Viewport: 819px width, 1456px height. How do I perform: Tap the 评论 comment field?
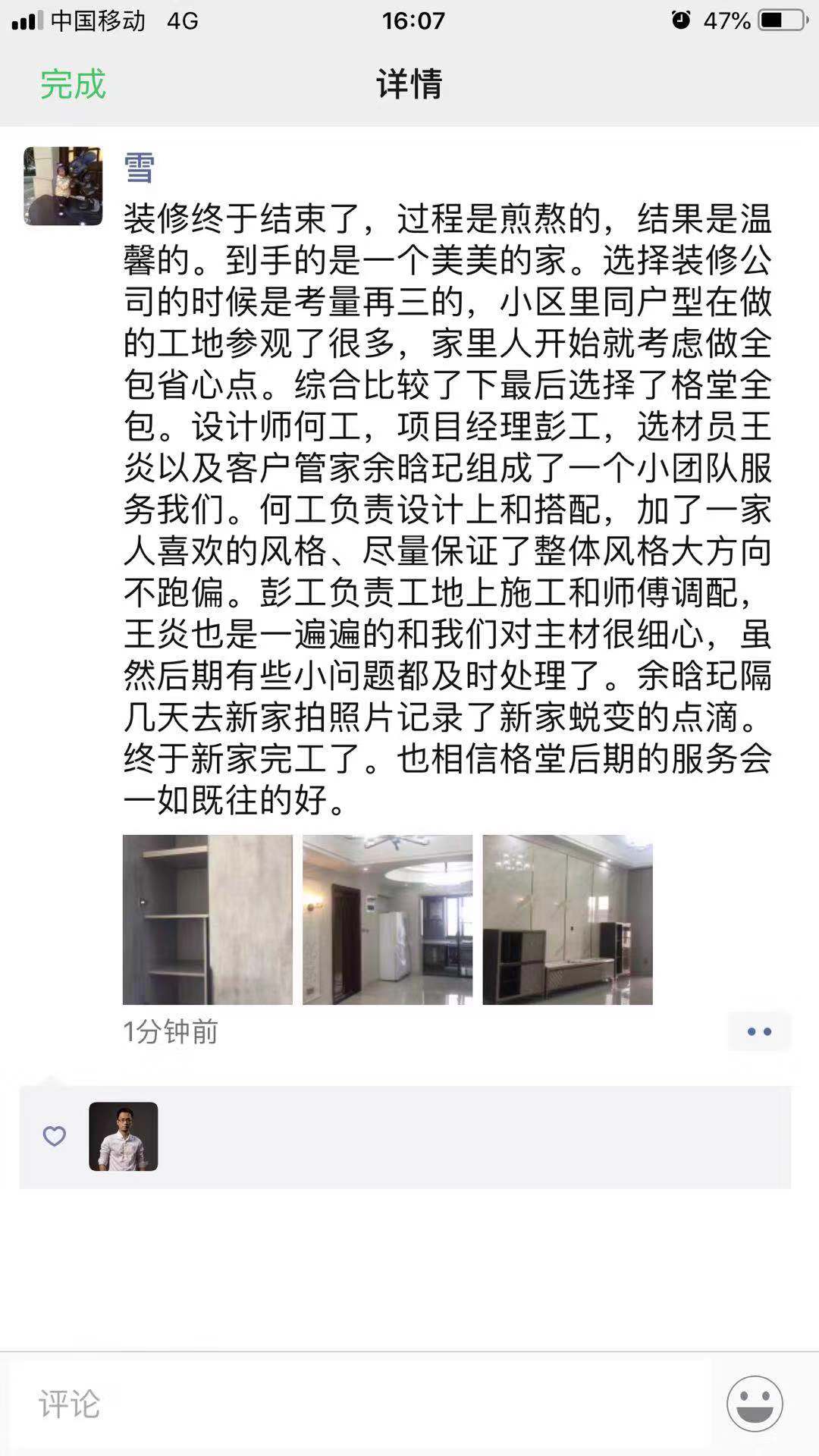pos(360,1404)
